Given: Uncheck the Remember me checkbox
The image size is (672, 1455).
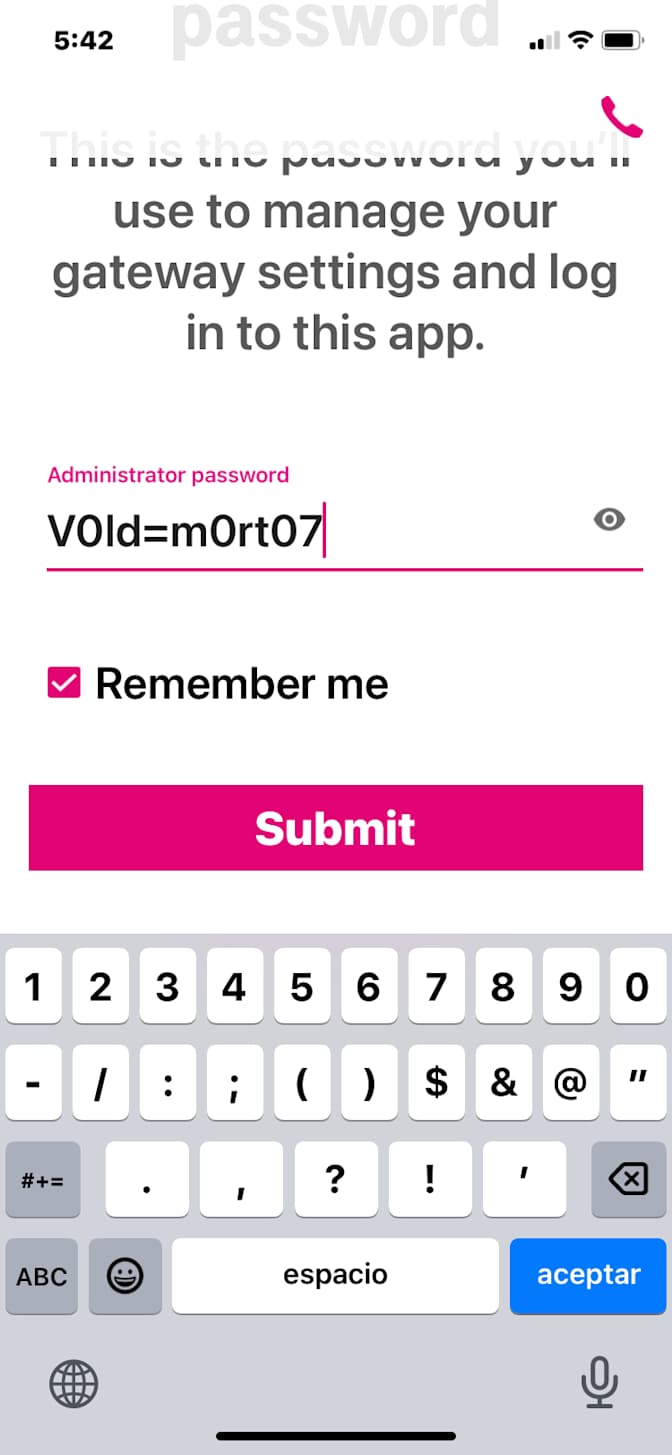Looking at the screenshot, I should coord(64,684).
